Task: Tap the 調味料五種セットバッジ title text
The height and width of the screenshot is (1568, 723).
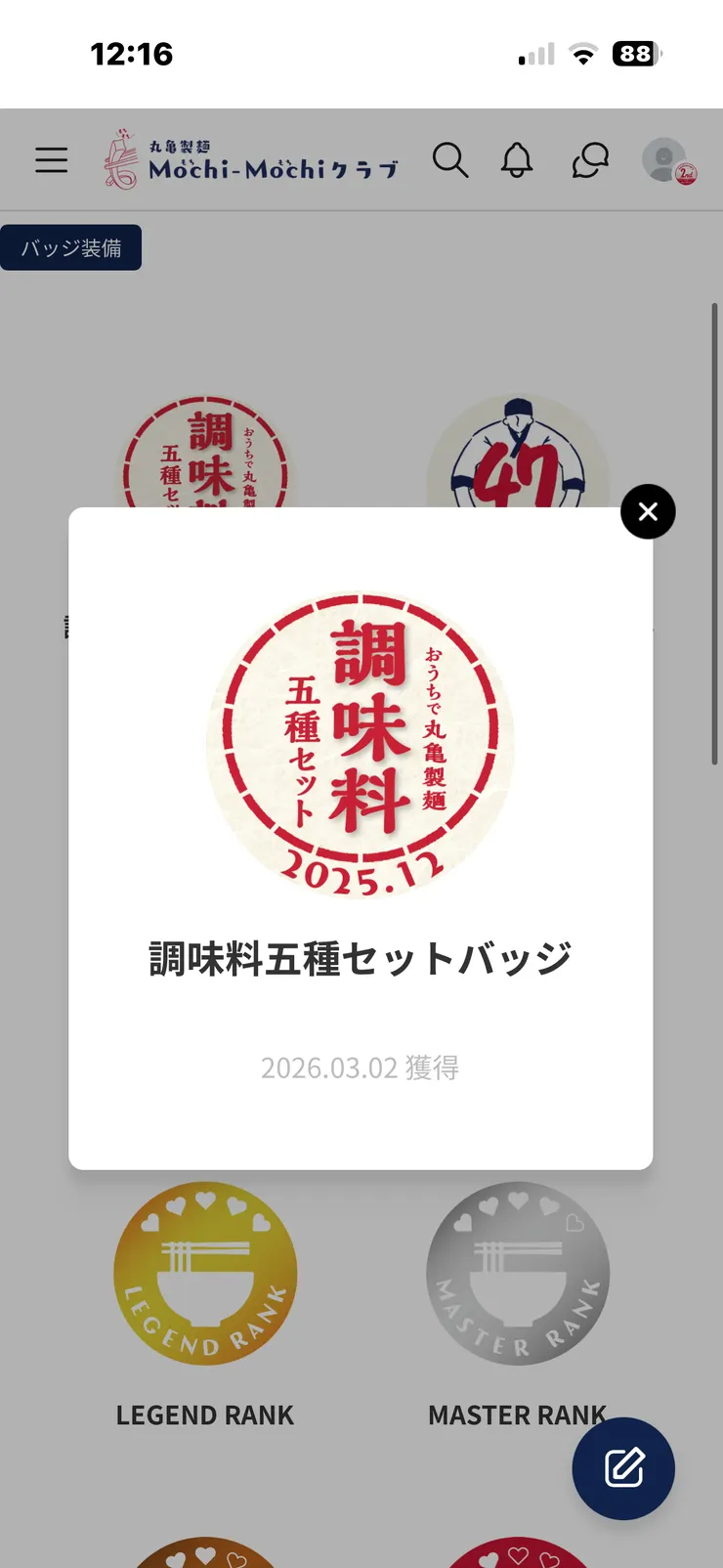Action: [x=360, y=956]
